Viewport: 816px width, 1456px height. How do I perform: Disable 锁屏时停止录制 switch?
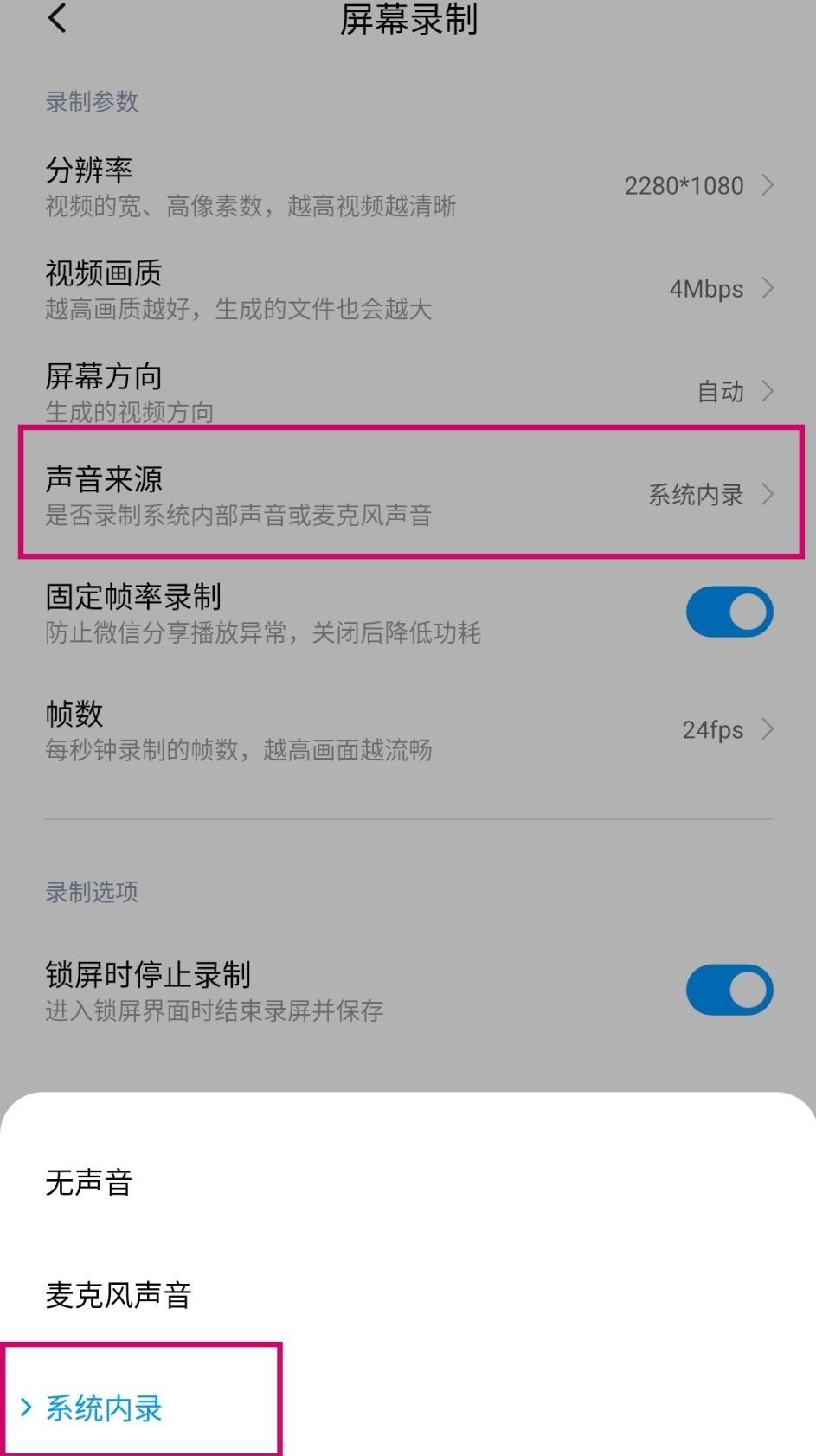coord(729,991)
